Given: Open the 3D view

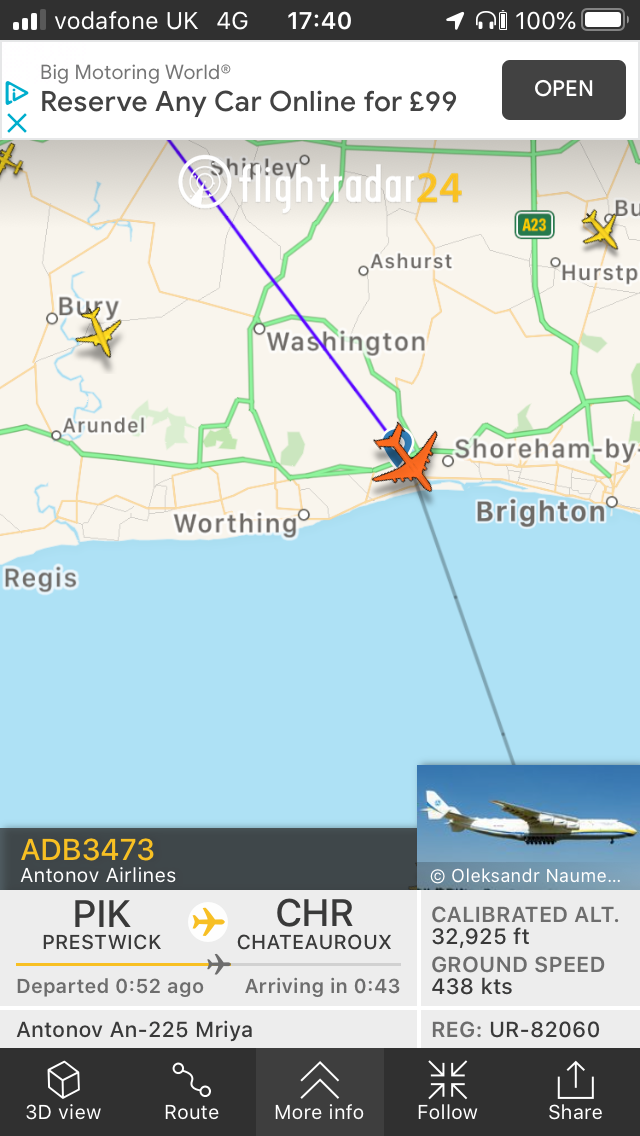Looking at the screenshot, I should [64, 1092].
